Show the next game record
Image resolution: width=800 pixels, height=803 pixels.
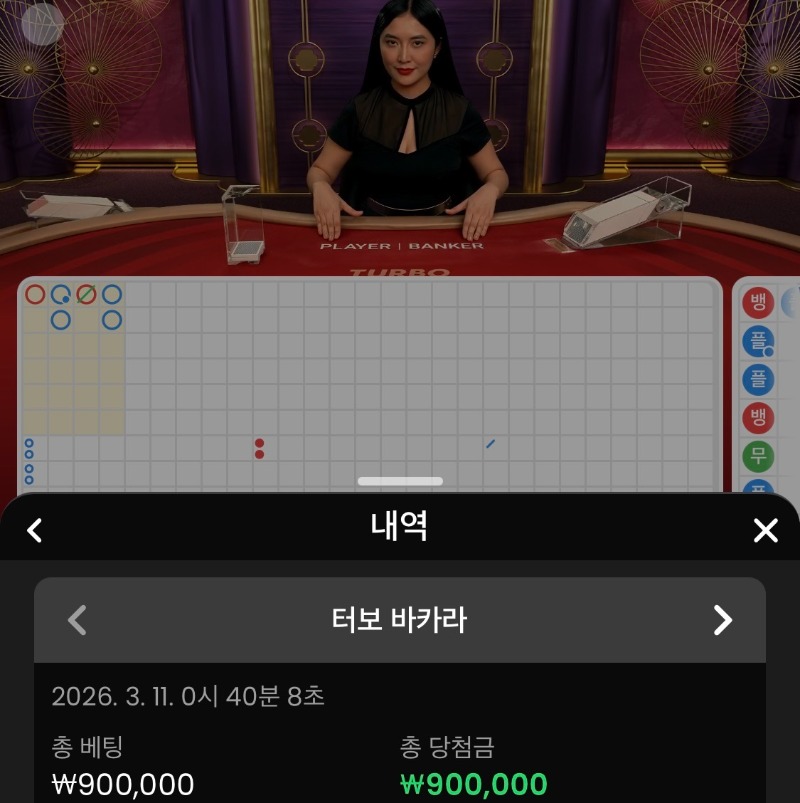[722, 620]
